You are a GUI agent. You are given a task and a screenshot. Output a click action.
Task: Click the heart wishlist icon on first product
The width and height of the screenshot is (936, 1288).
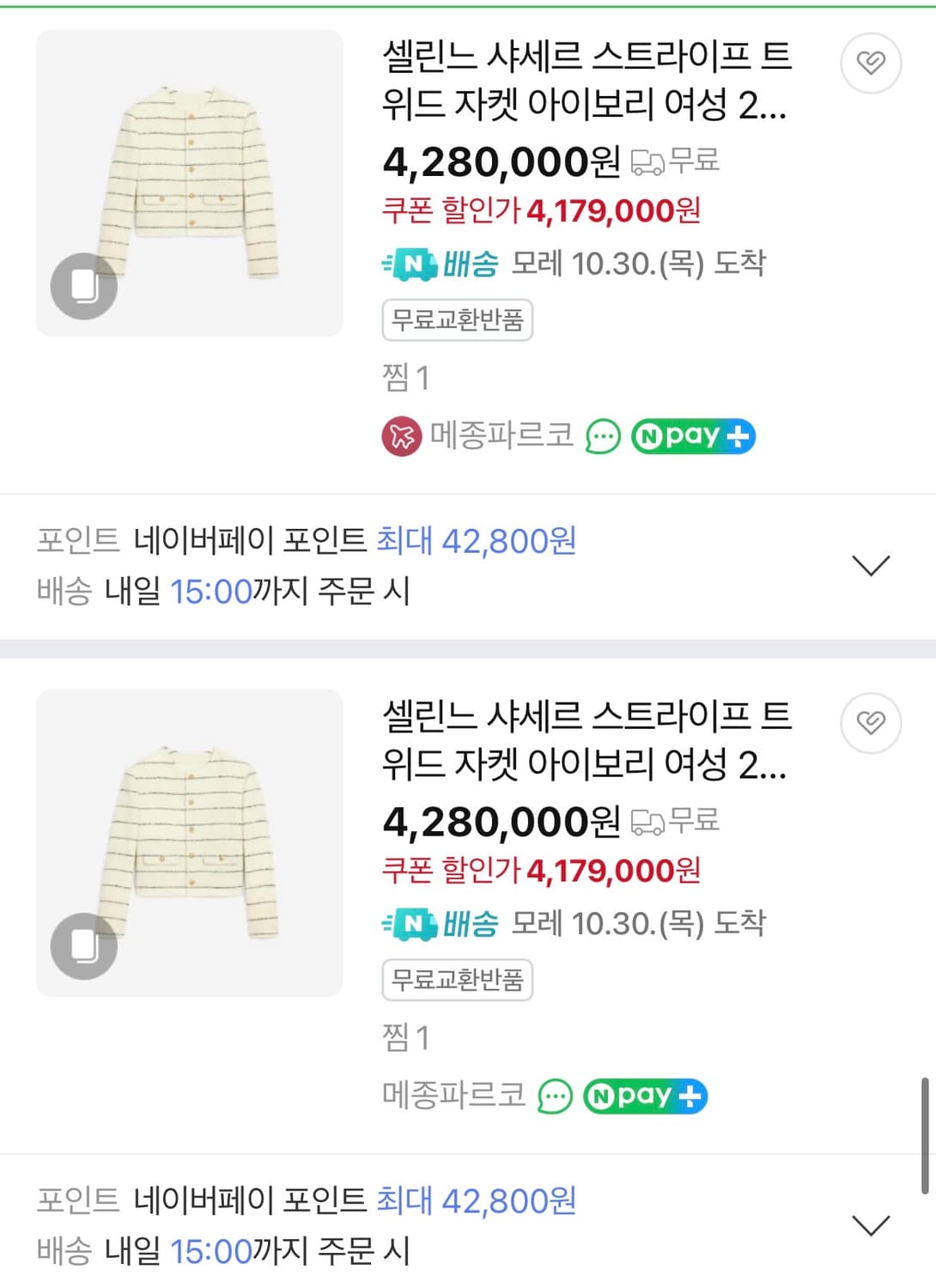(x=871, y=63)
